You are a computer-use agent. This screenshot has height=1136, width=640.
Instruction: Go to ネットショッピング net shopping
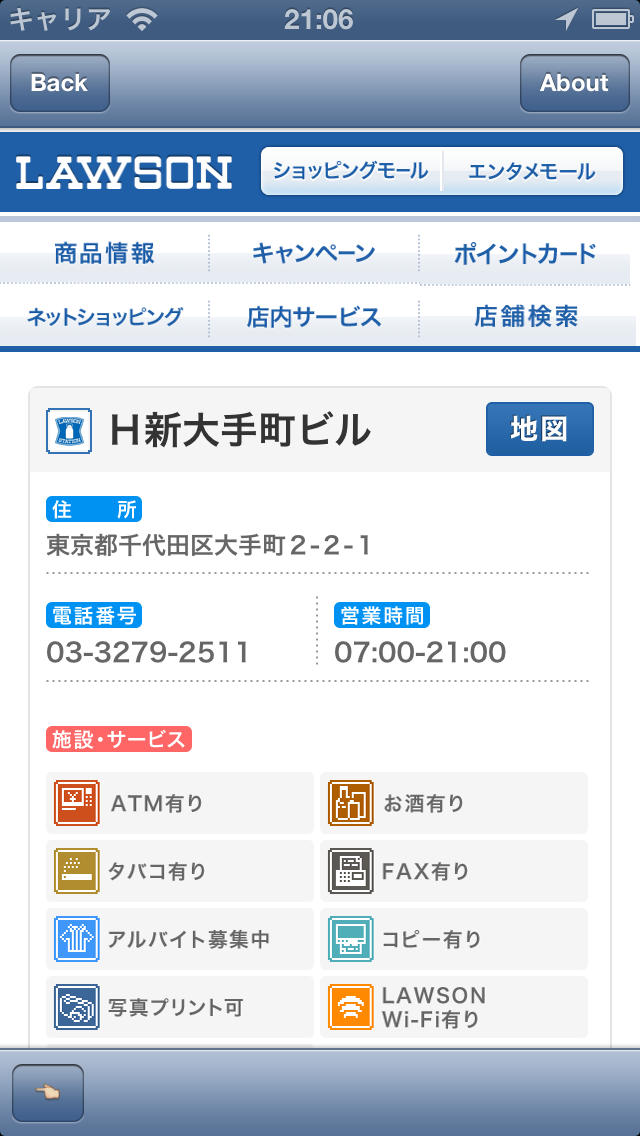point(104,317)
